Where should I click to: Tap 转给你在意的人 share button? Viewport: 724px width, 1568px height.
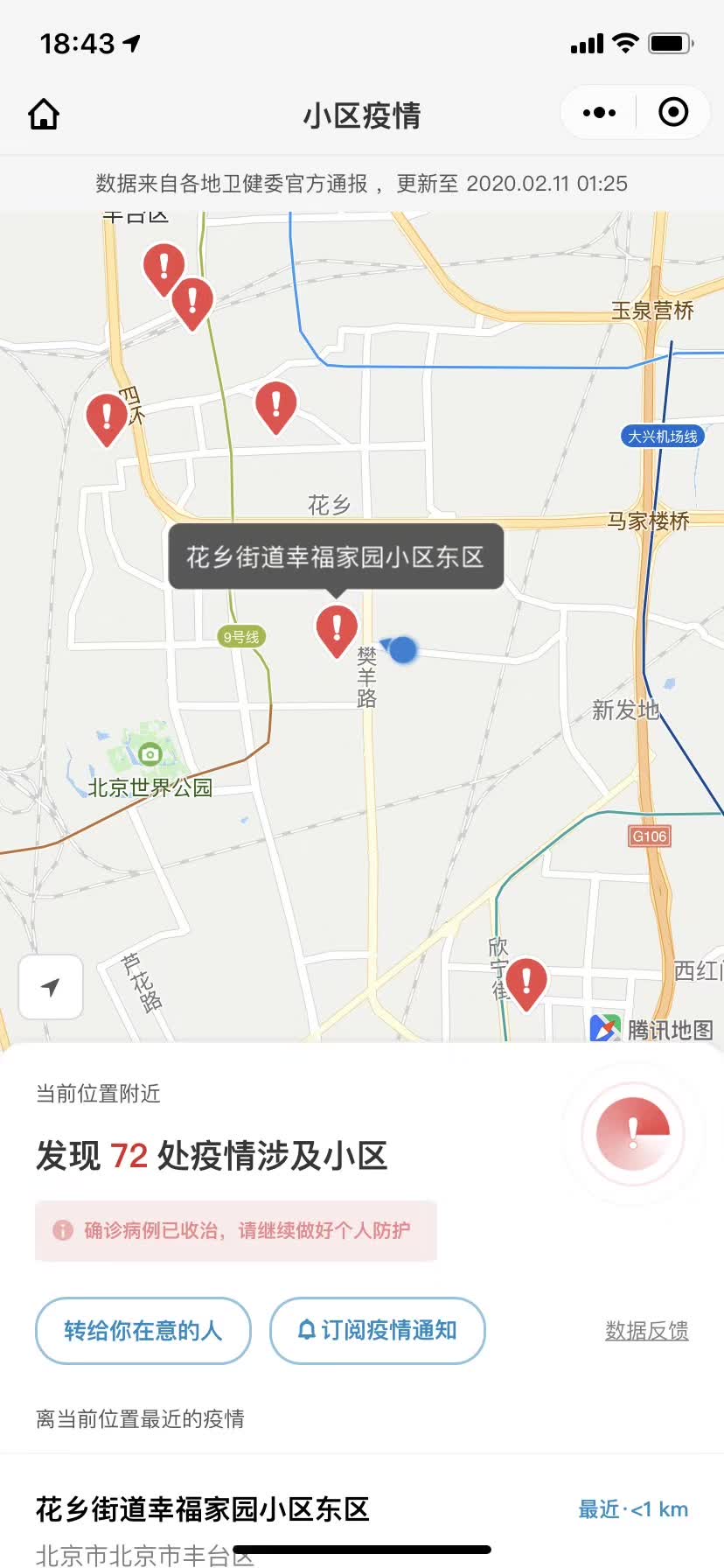pos(143,1330)
